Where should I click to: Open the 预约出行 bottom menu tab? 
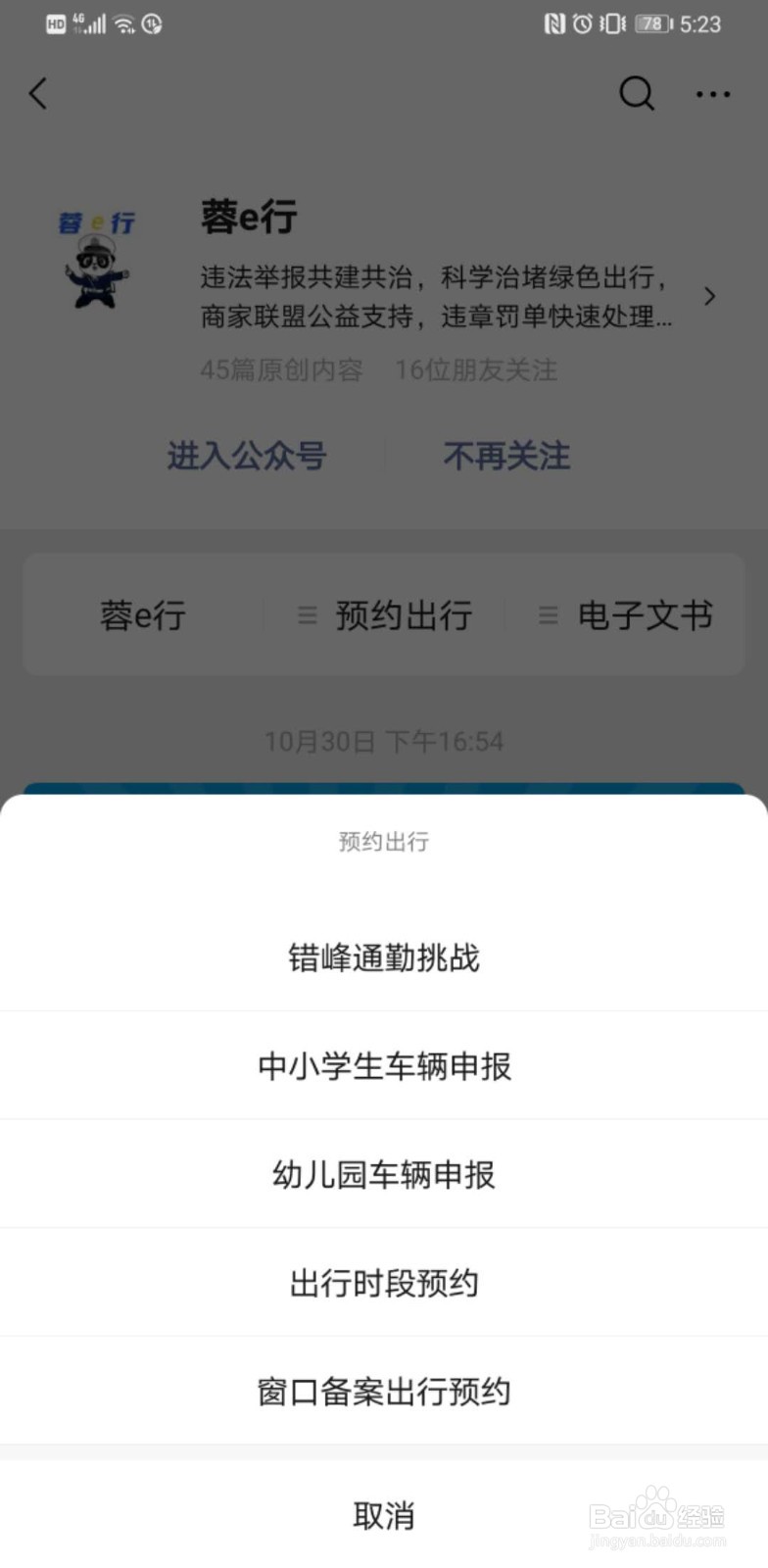coord(404,615)
